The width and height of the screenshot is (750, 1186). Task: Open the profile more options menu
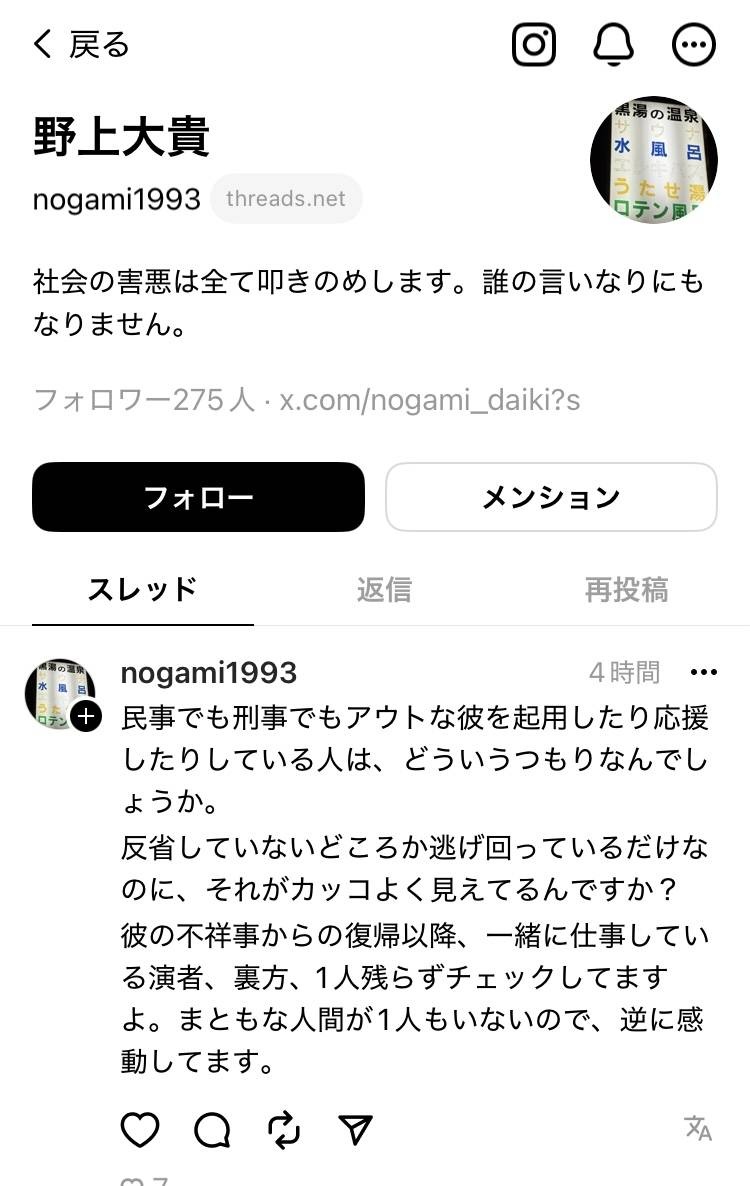tap(693, 45)
